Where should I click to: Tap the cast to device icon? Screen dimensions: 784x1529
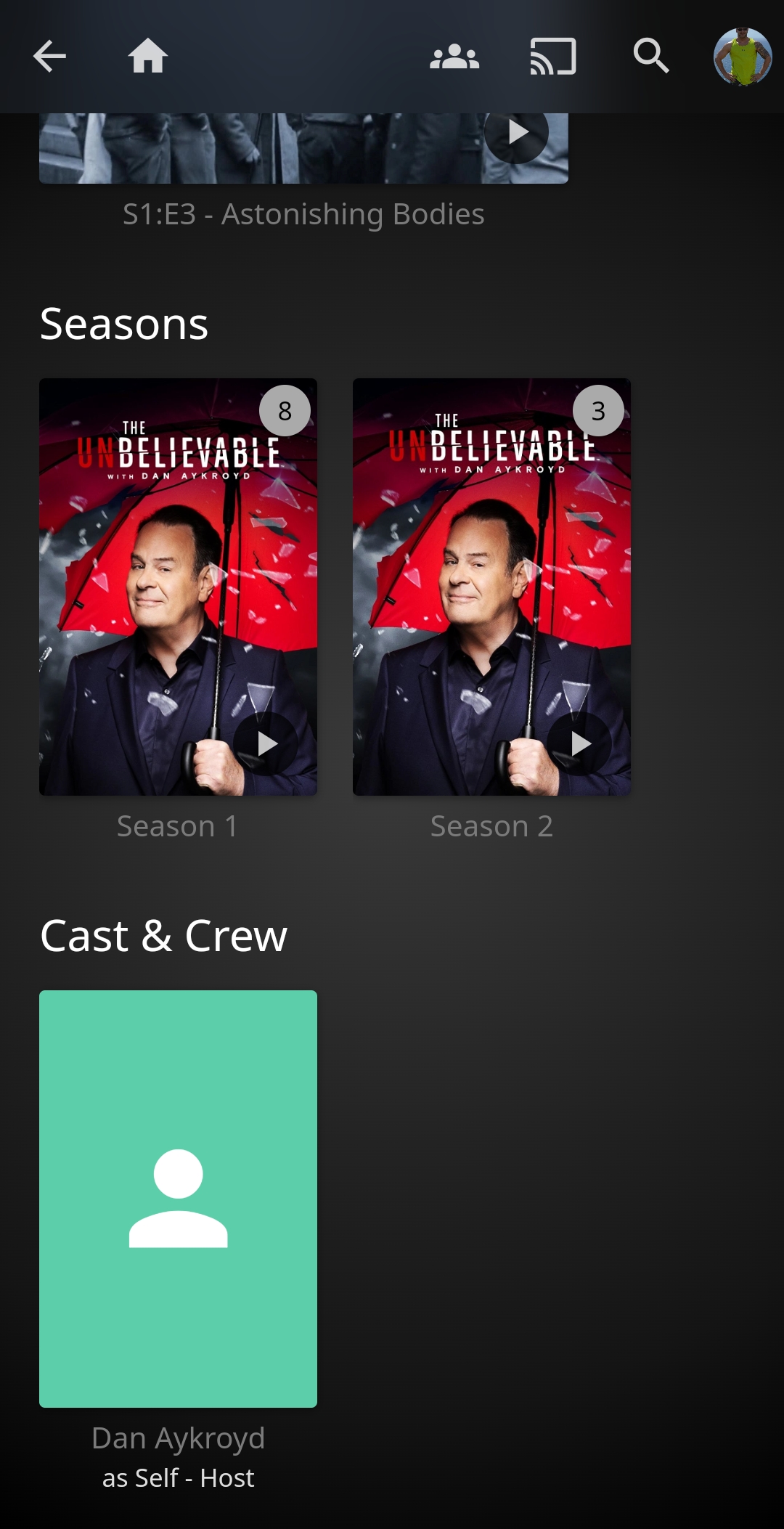click(553, 57)
